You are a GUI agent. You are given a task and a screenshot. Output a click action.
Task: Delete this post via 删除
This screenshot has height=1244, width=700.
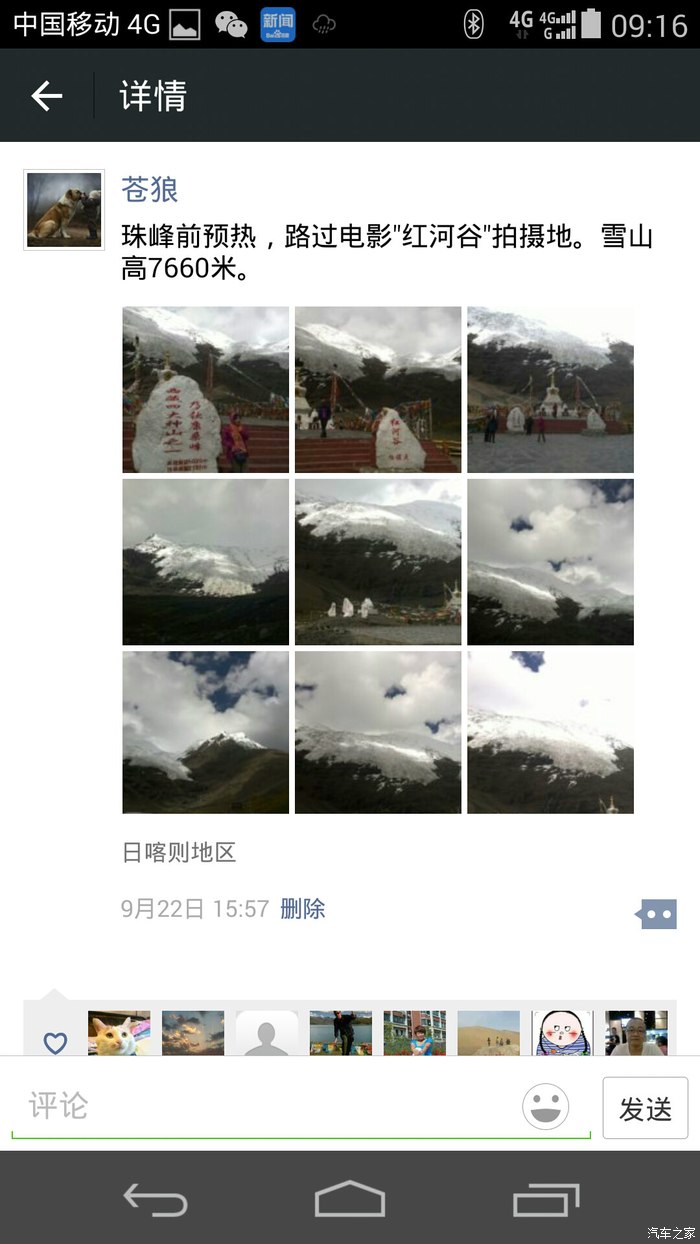click(303, 909)
